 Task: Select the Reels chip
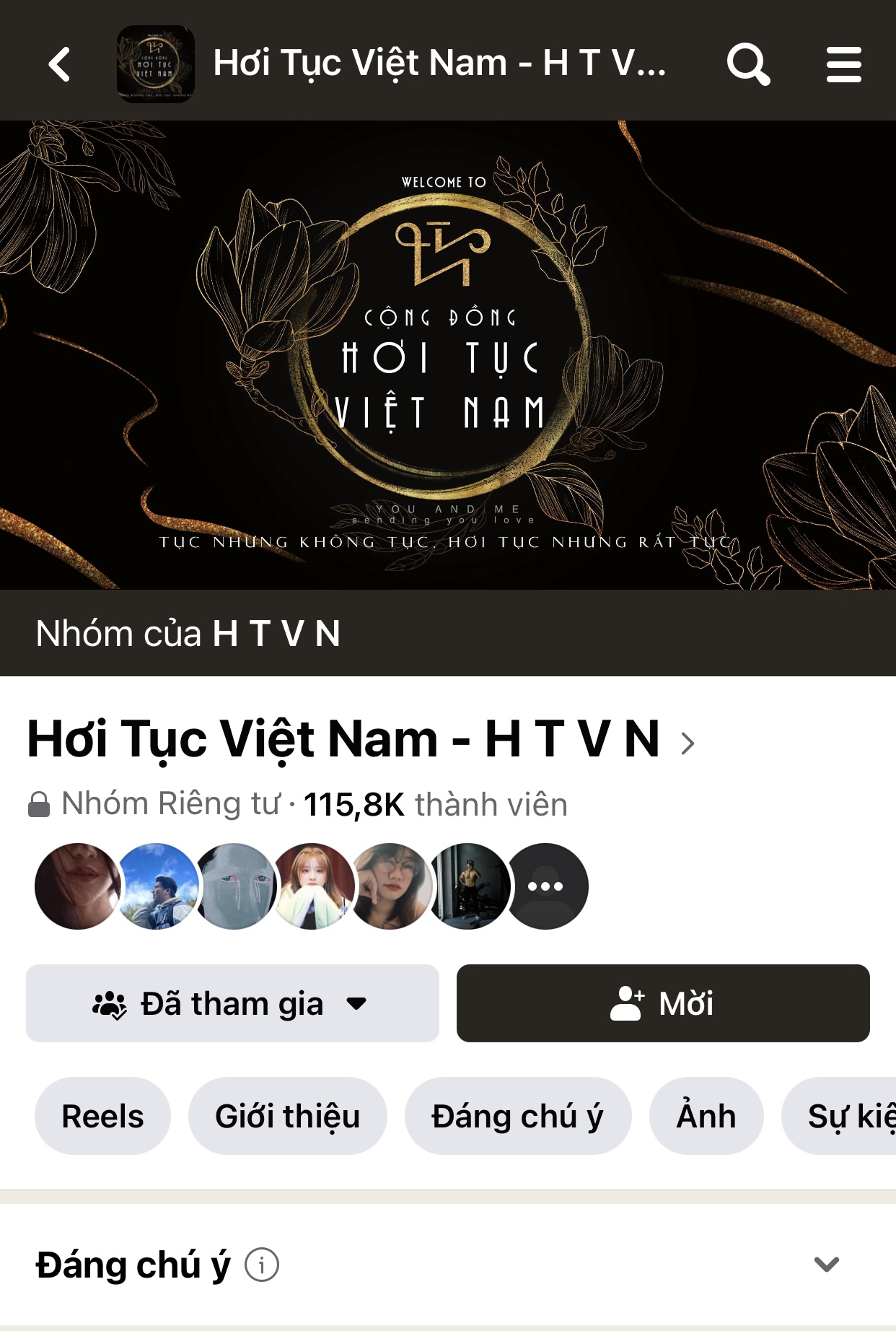[x=102, y=1116]
